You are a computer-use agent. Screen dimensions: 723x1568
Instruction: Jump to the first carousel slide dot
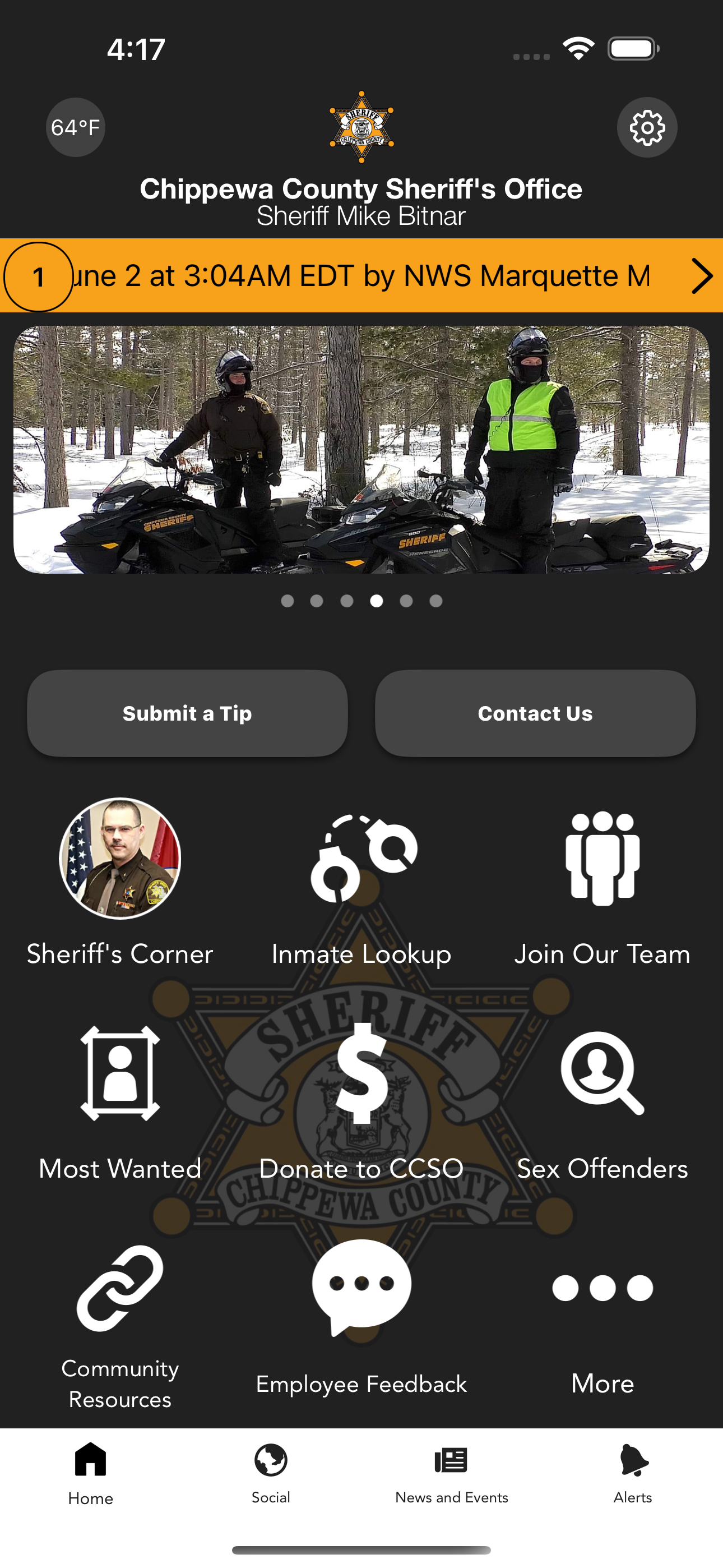(286, 601)
